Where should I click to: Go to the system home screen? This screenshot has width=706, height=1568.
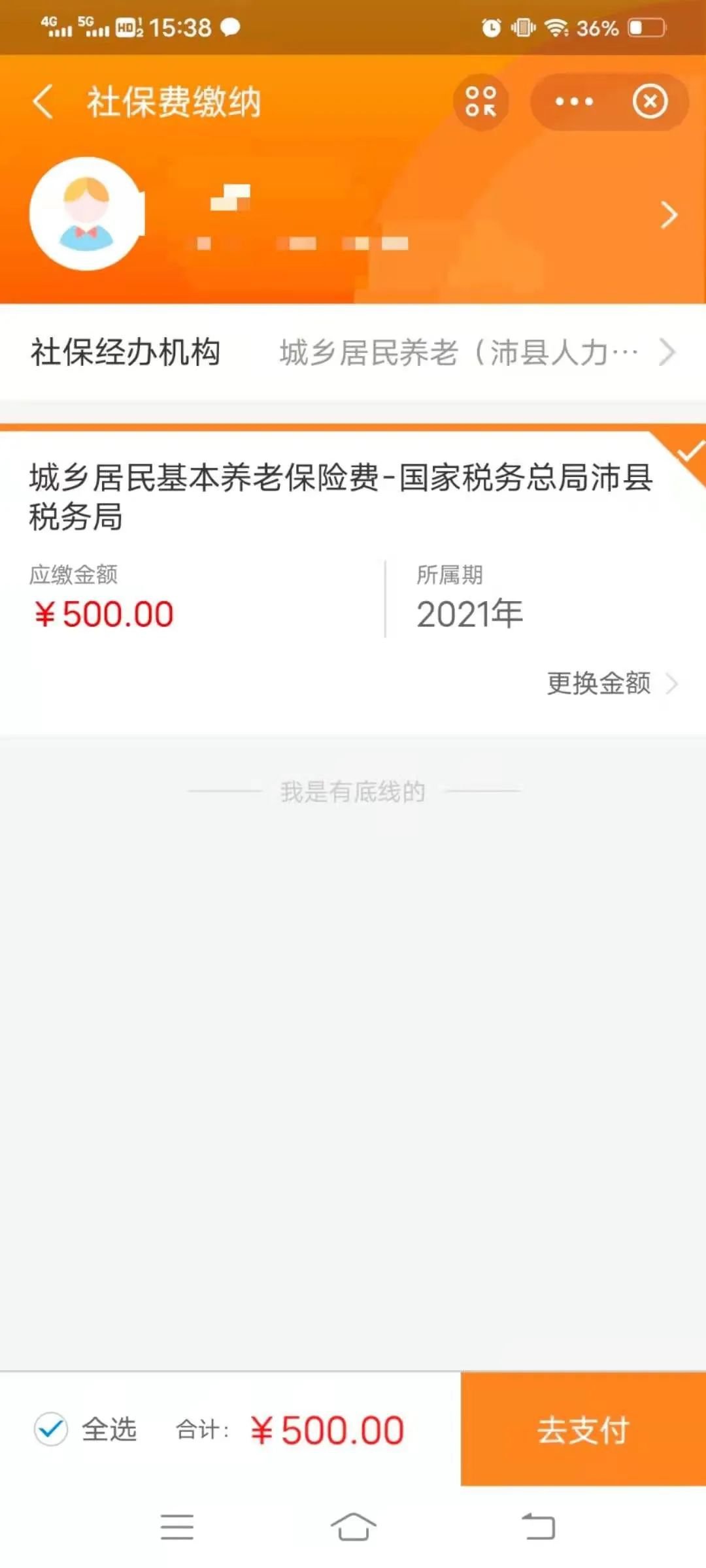click(x=353, y=1527)
